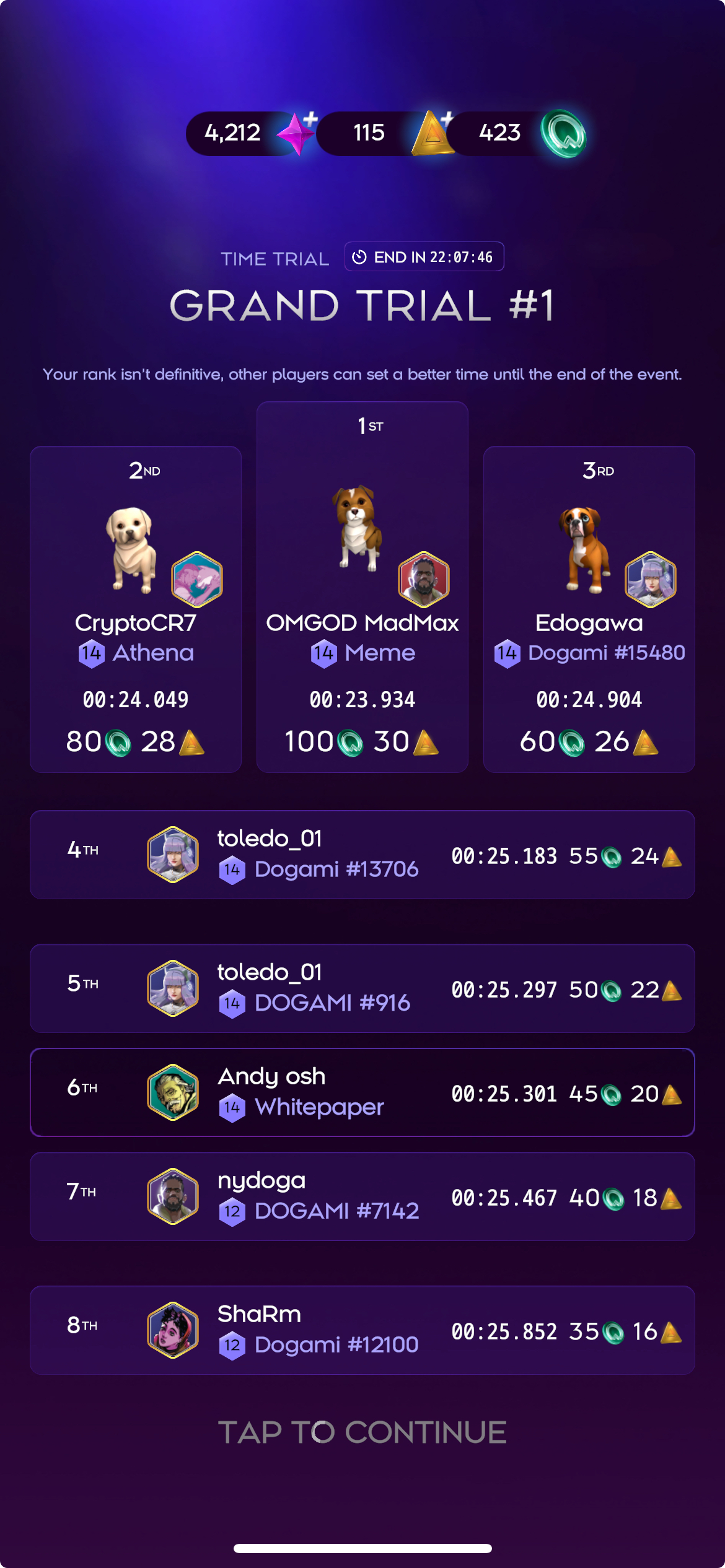
Task: Open CryptoCR7's second place card
Action: pyautogui.click(x=135, y=609)
